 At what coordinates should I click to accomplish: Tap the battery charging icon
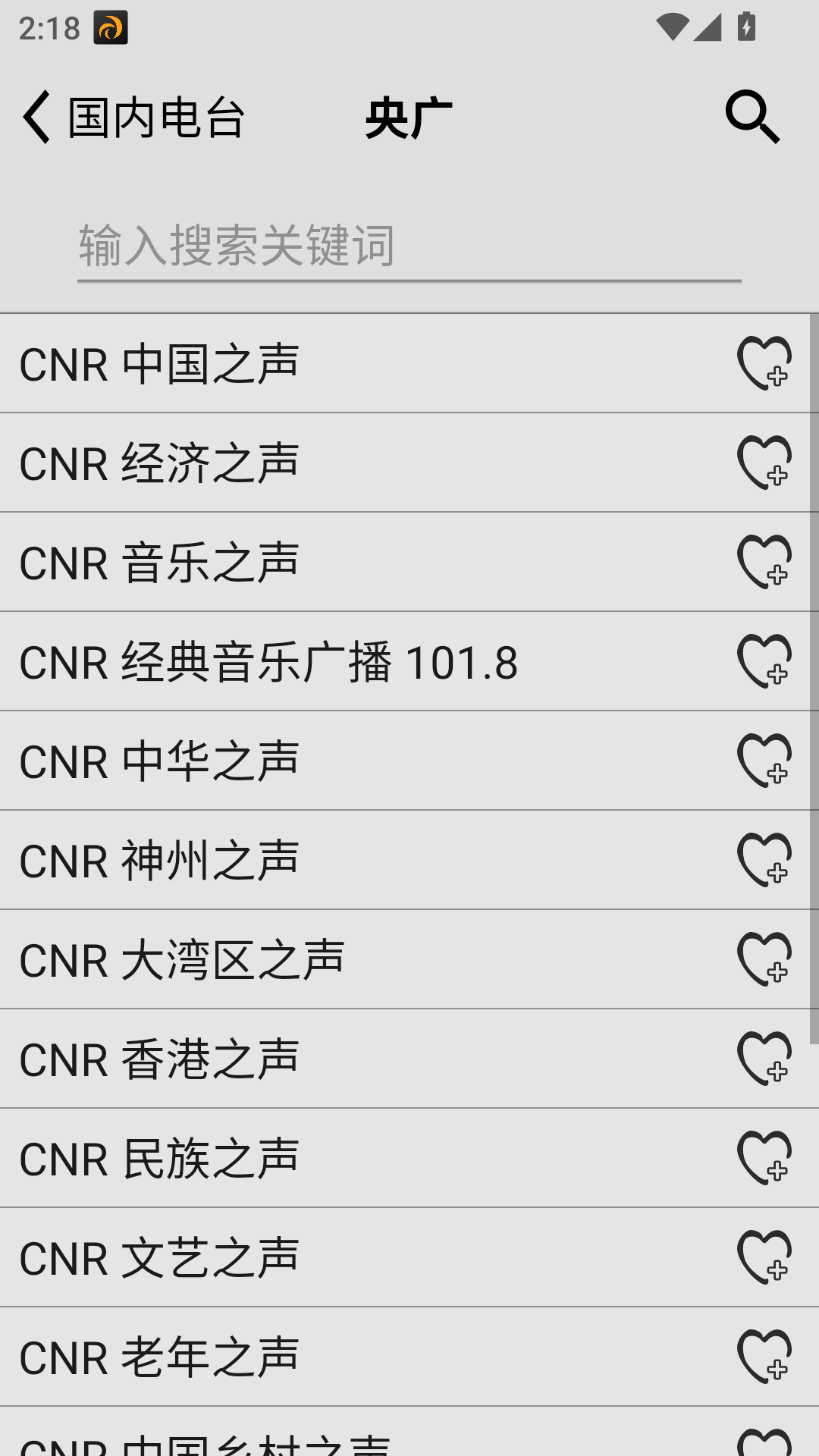747,25
